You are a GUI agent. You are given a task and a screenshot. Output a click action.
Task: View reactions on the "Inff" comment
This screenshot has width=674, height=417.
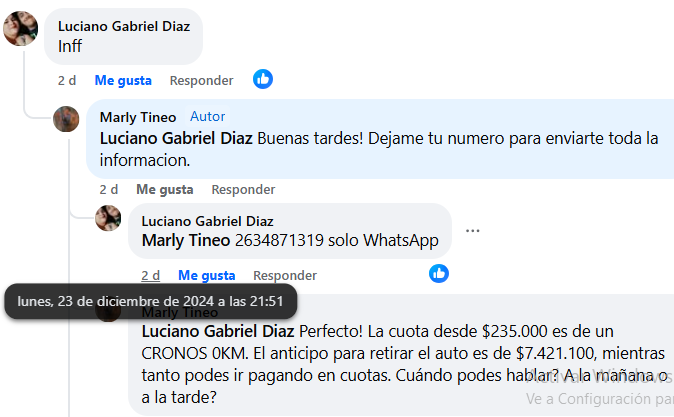pyautogui.click(x=263, y=79)
